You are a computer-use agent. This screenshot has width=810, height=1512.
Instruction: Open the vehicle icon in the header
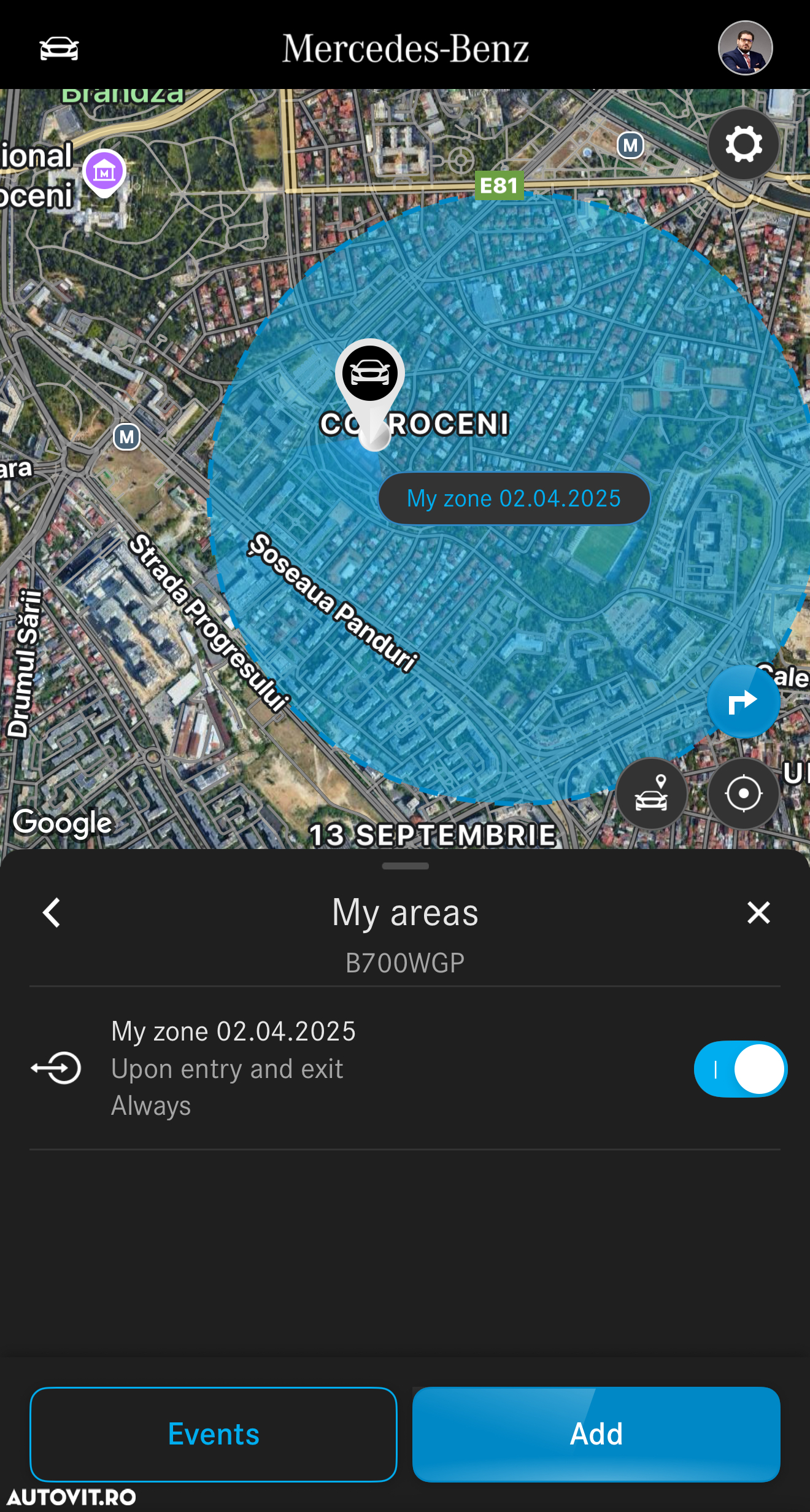pyautogui.click(x=59, y=48)
